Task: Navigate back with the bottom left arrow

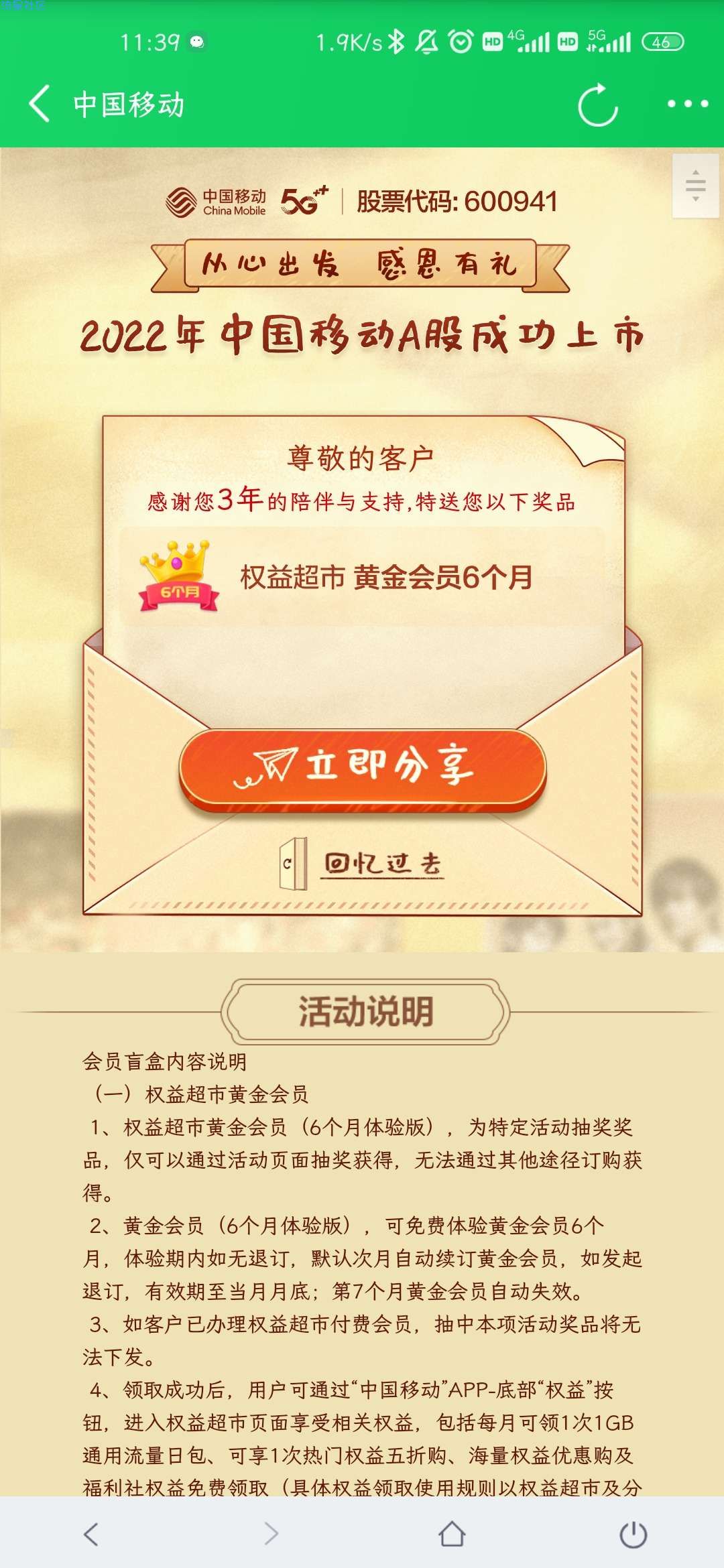Action: (x=91, y=1534)
